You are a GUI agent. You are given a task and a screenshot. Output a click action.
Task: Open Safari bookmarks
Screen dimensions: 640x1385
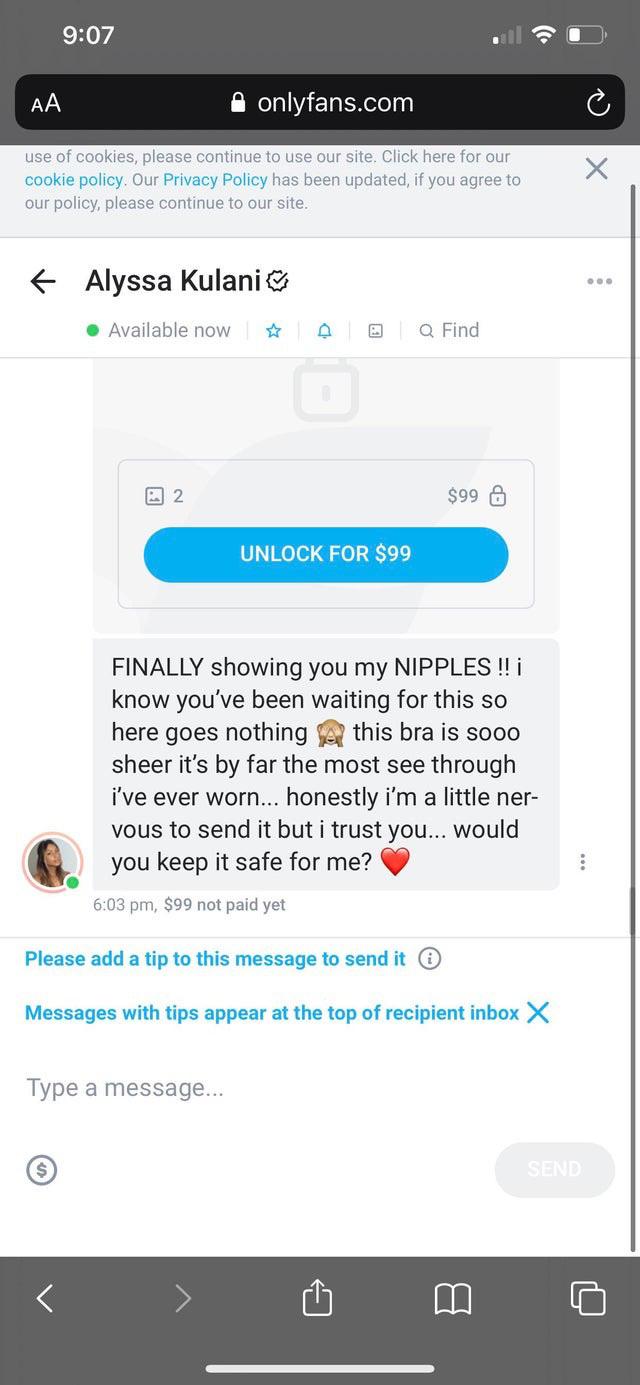pyautogui.click(x=452, y=1298)
